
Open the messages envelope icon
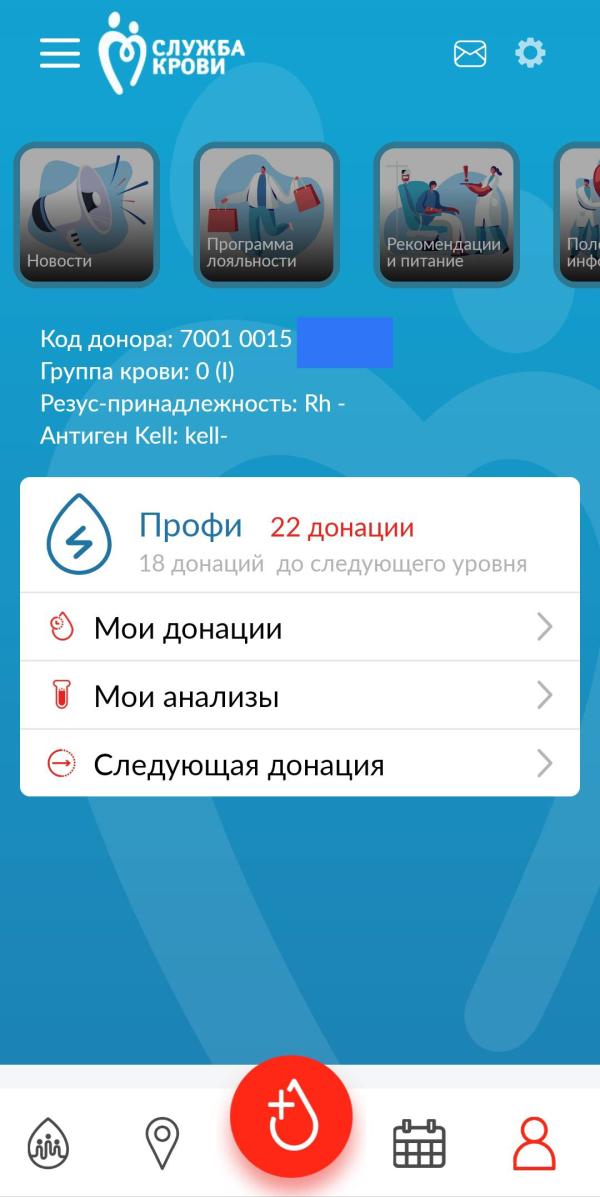470,53
